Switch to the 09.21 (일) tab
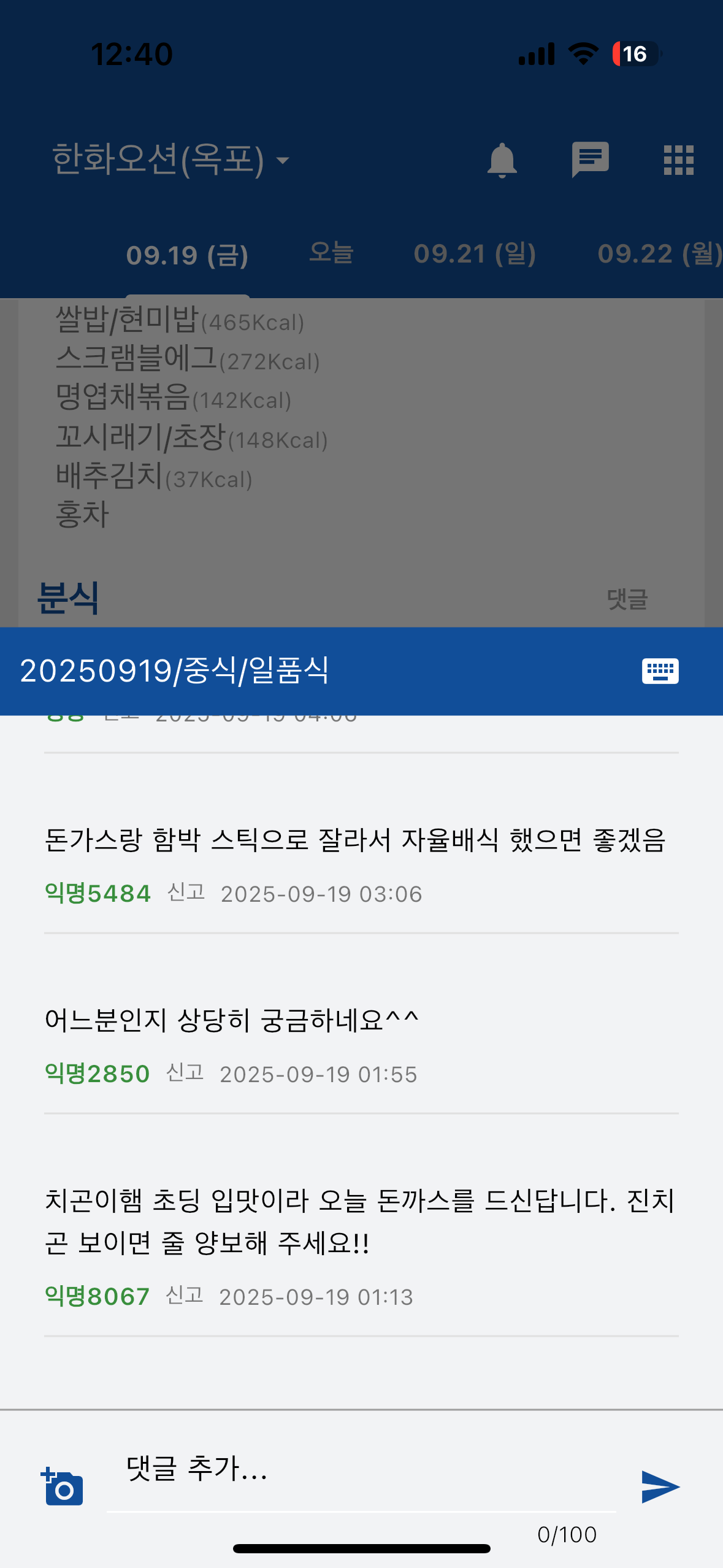The height and width of the screenshot is (1568, 723). [x=476, y=253]
